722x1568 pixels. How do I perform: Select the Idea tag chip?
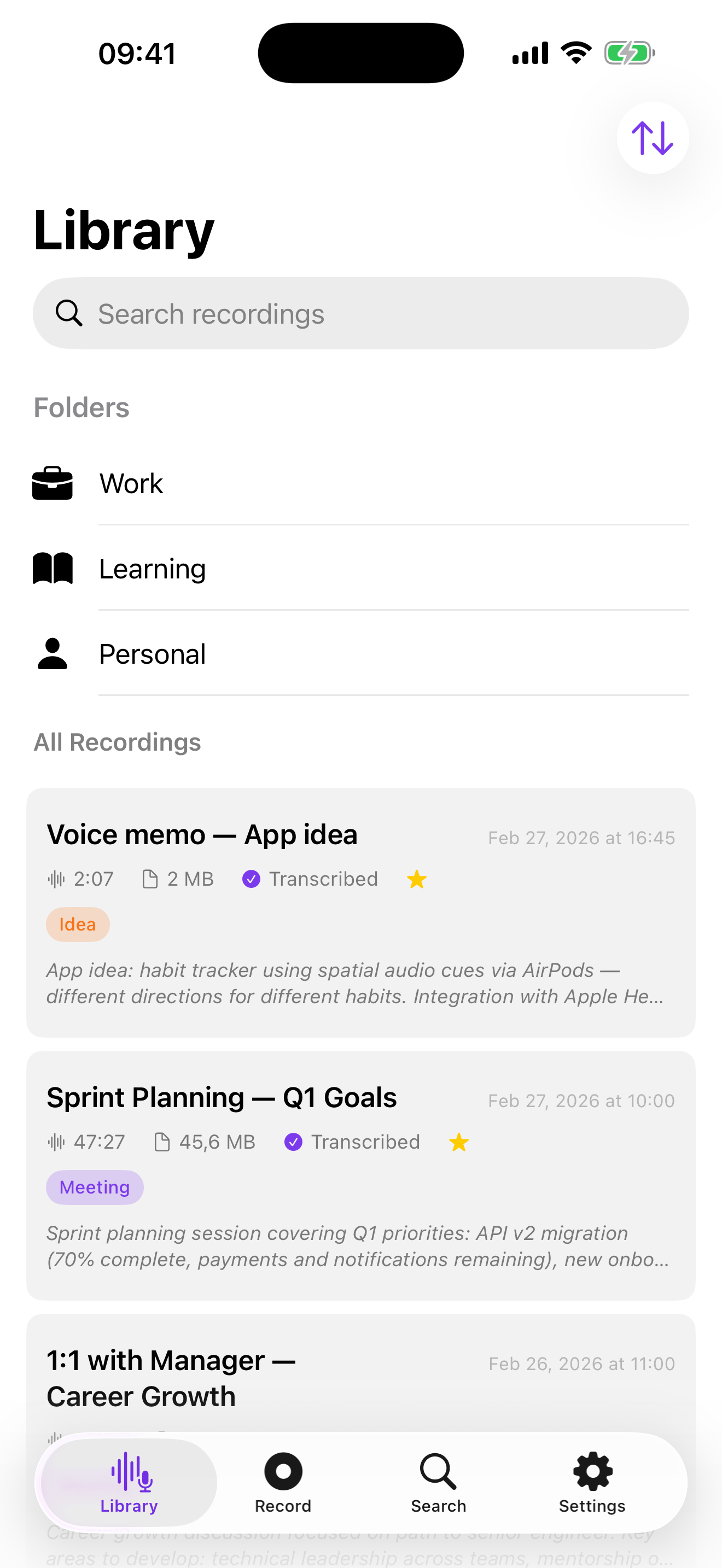77,924
